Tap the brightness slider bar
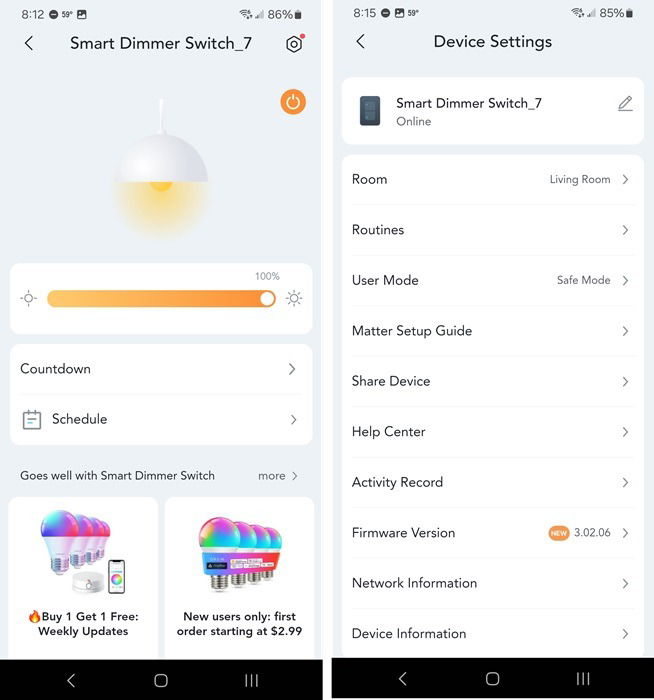 pyautogui.click(x=160, y=298)
